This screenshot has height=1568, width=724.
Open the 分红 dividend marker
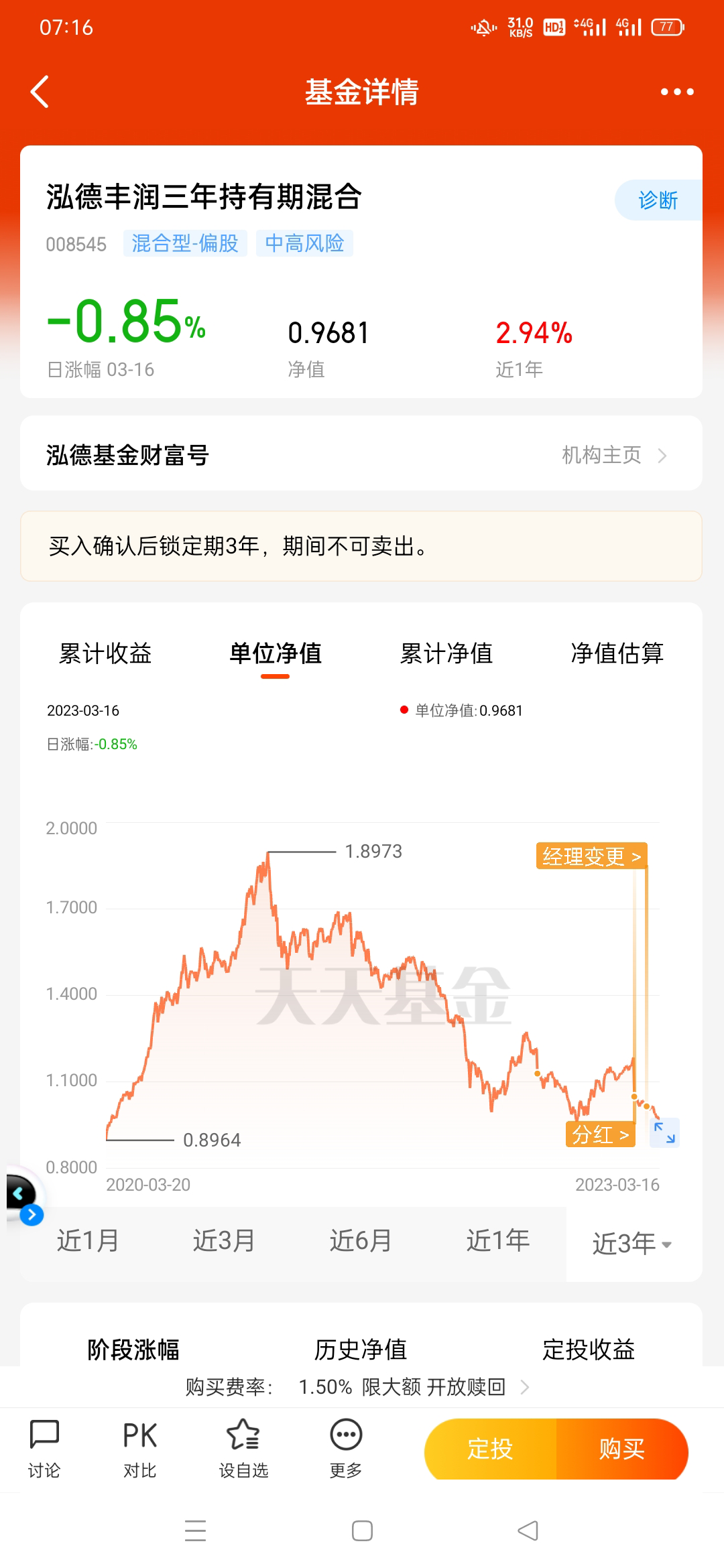coord(600,1134)
